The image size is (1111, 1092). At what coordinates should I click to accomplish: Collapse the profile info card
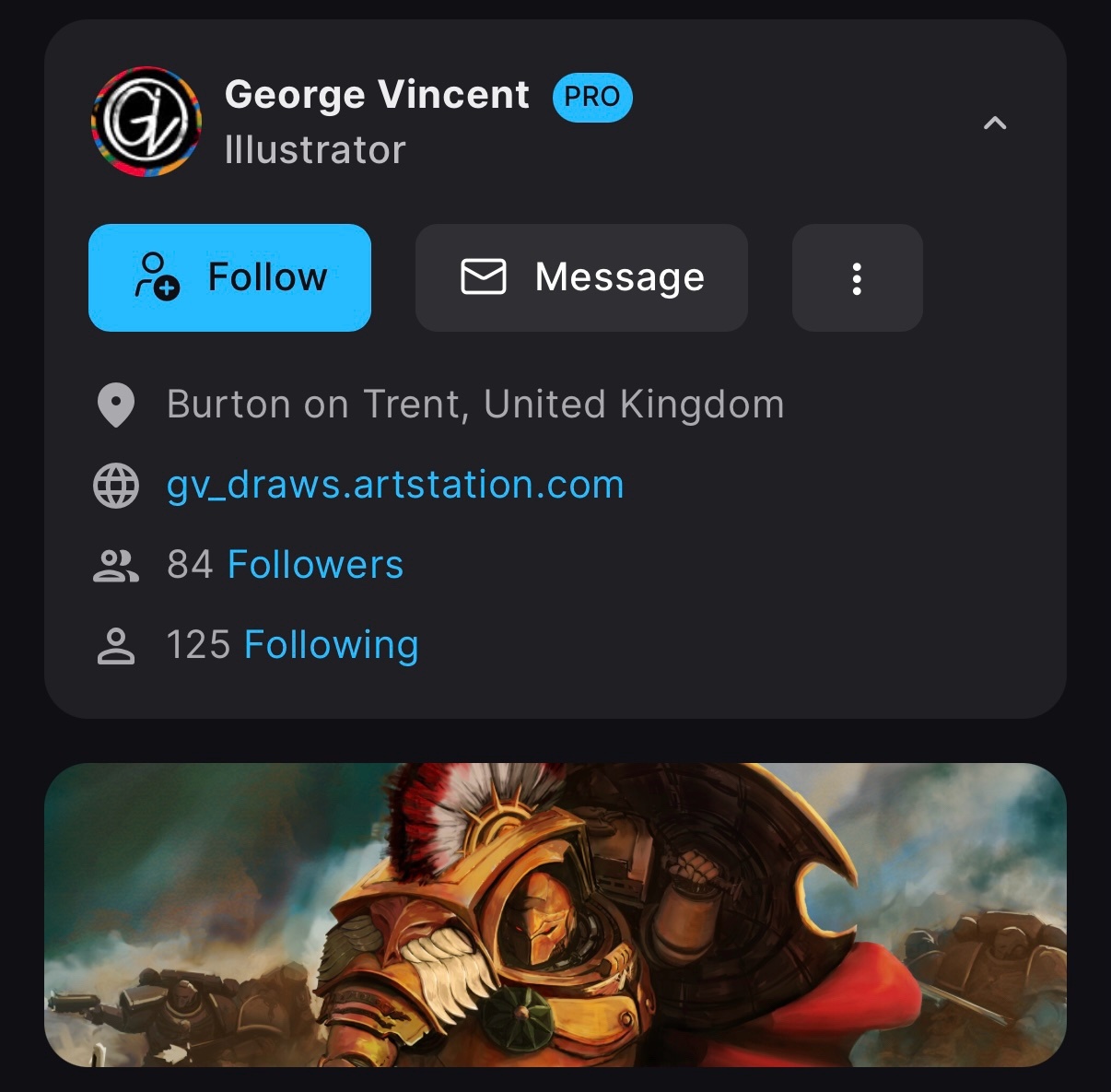coord(995,123)
